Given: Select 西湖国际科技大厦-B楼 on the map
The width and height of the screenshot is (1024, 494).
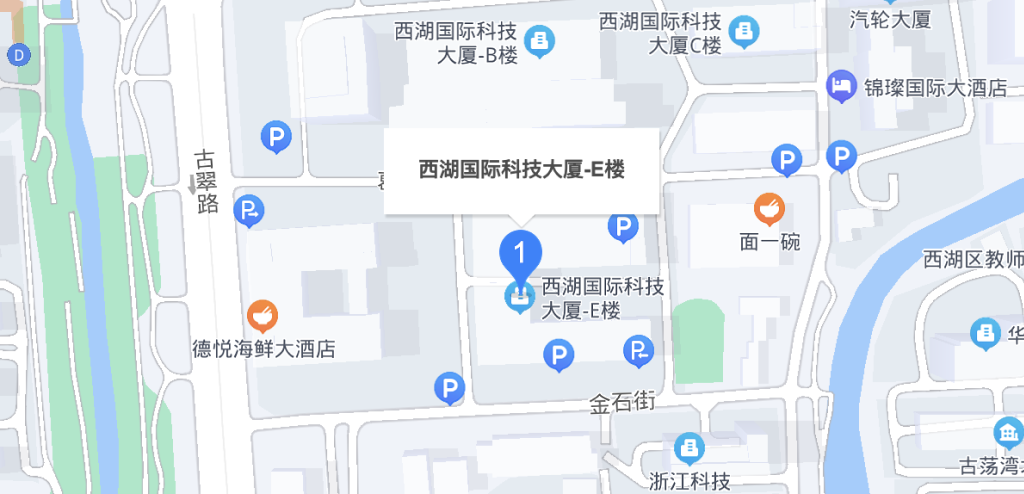Looking at the screenshot, I should coord(540,42).
